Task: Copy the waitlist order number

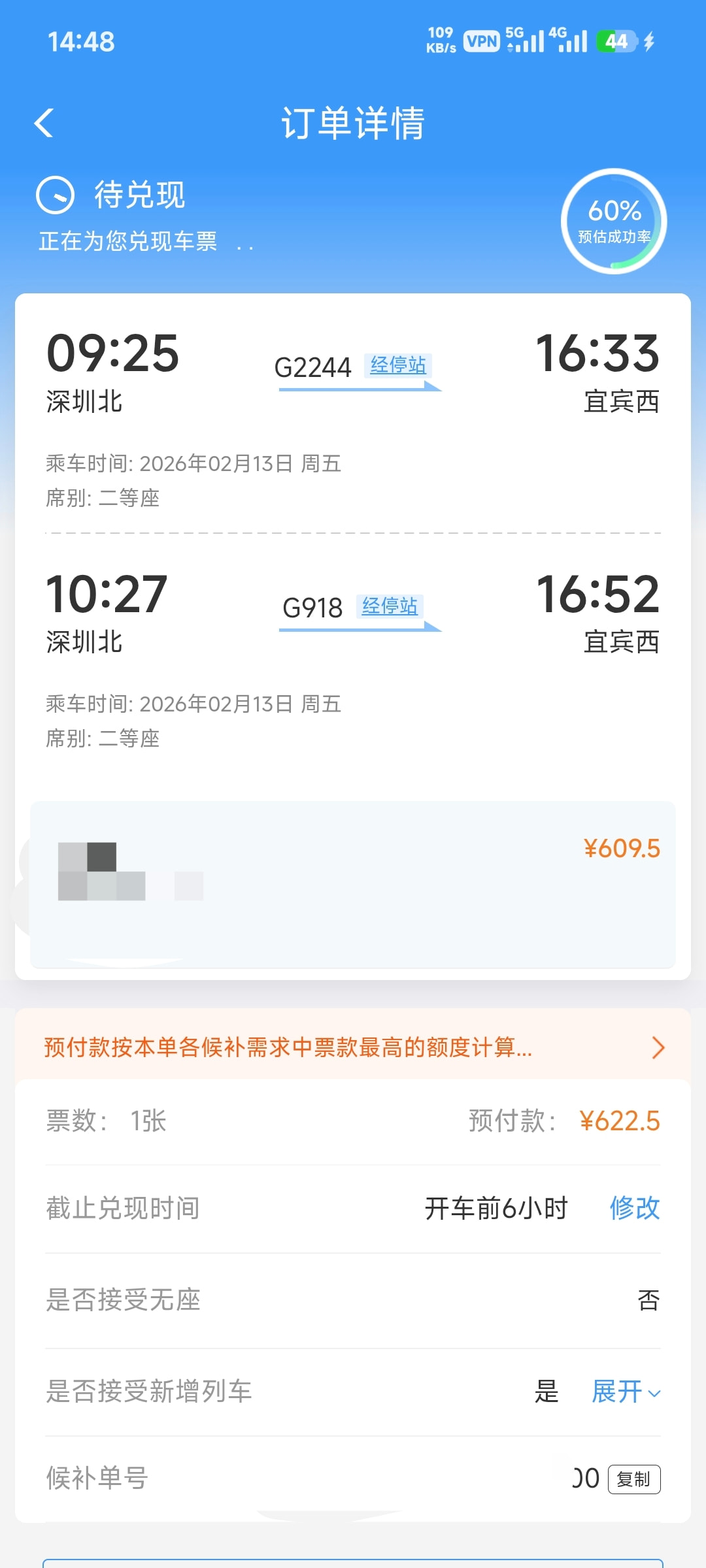Action: [634, 1479]
